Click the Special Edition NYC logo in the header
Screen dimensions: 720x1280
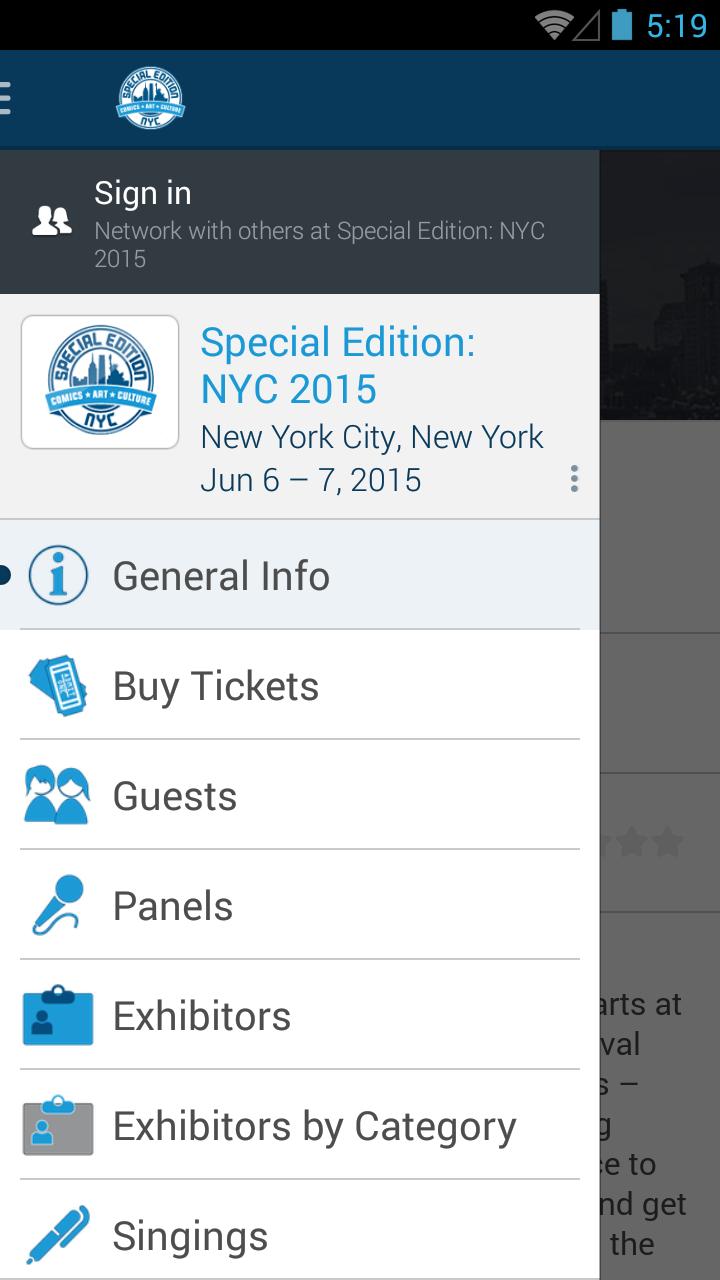coord(149,97)
